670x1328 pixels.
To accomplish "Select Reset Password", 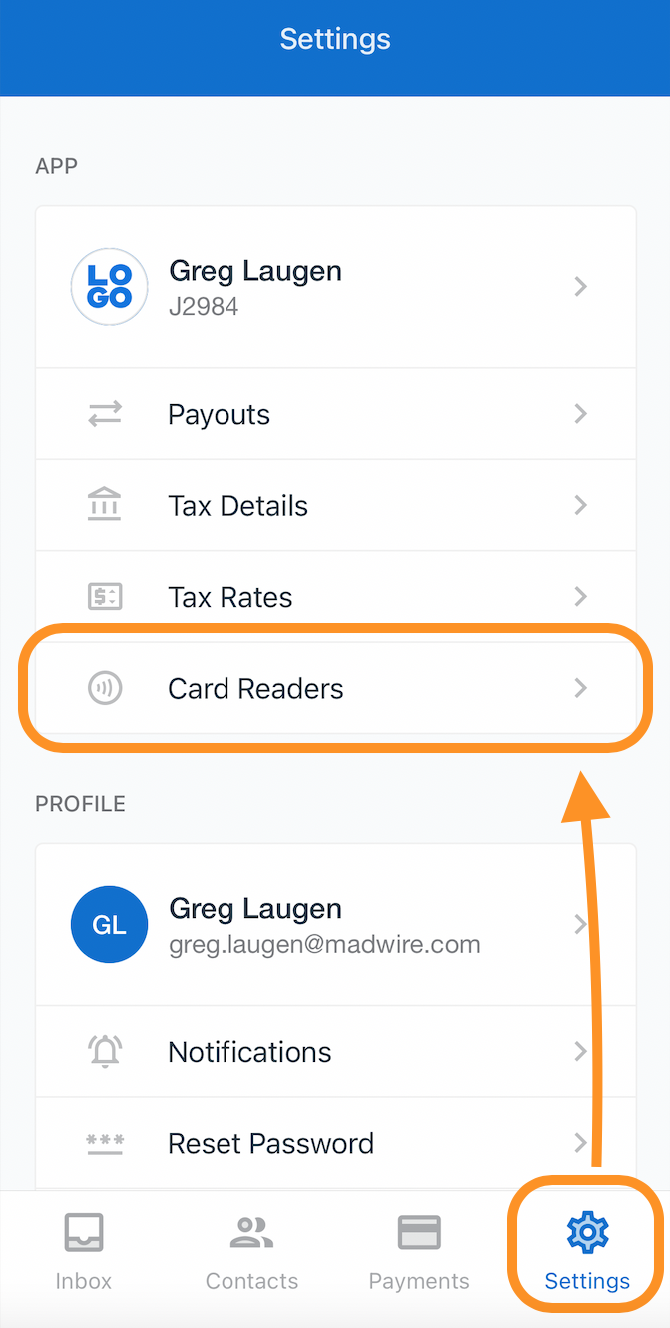I will coord(335,1143).
